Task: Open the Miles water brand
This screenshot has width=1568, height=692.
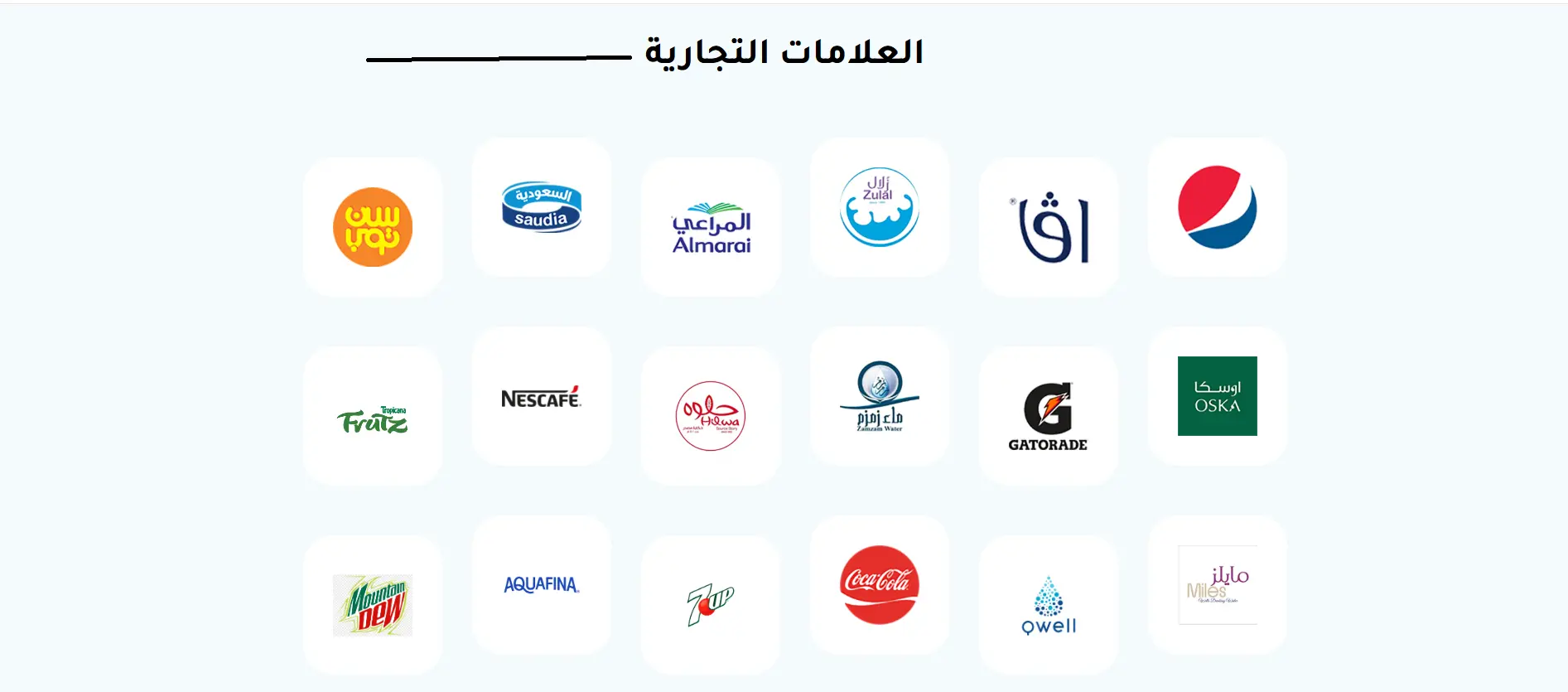Action: pyautogui.click(x=1217, y=585)
